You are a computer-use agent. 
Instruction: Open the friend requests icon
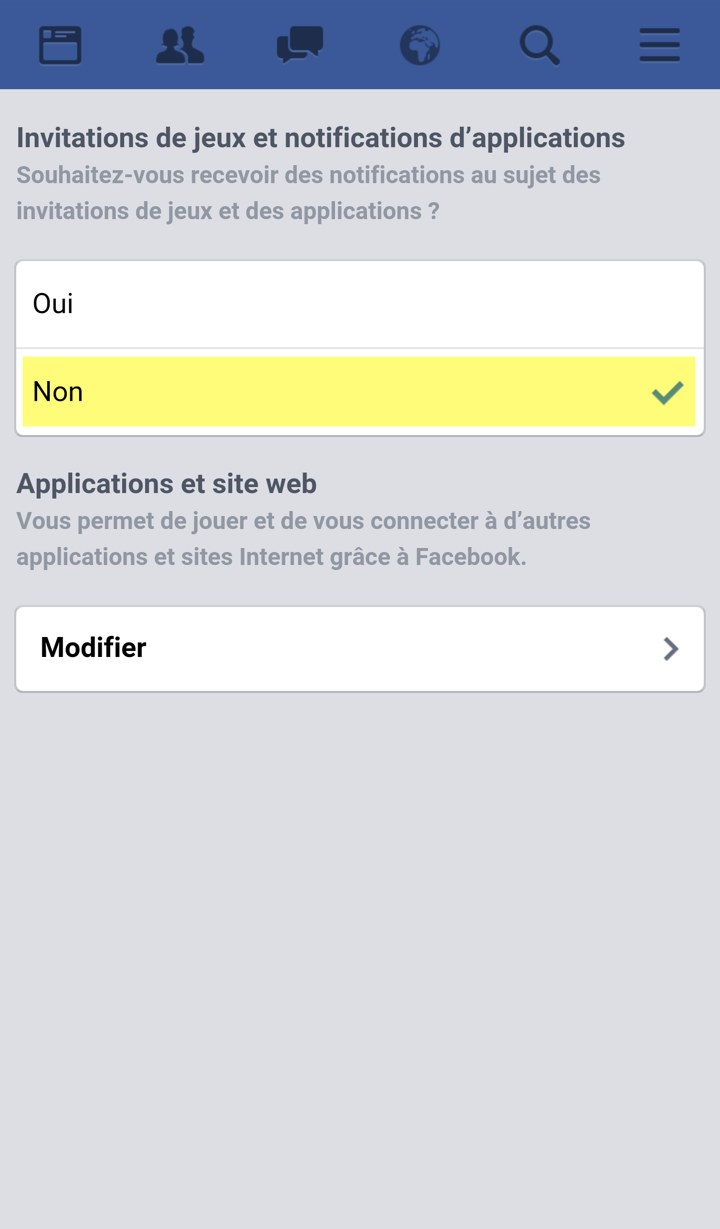180,45
